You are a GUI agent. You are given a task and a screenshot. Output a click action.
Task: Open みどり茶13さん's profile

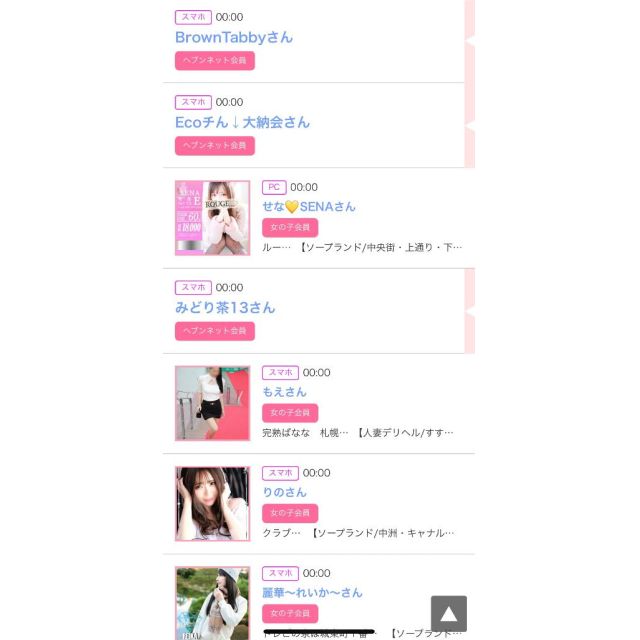click(225, 307)
